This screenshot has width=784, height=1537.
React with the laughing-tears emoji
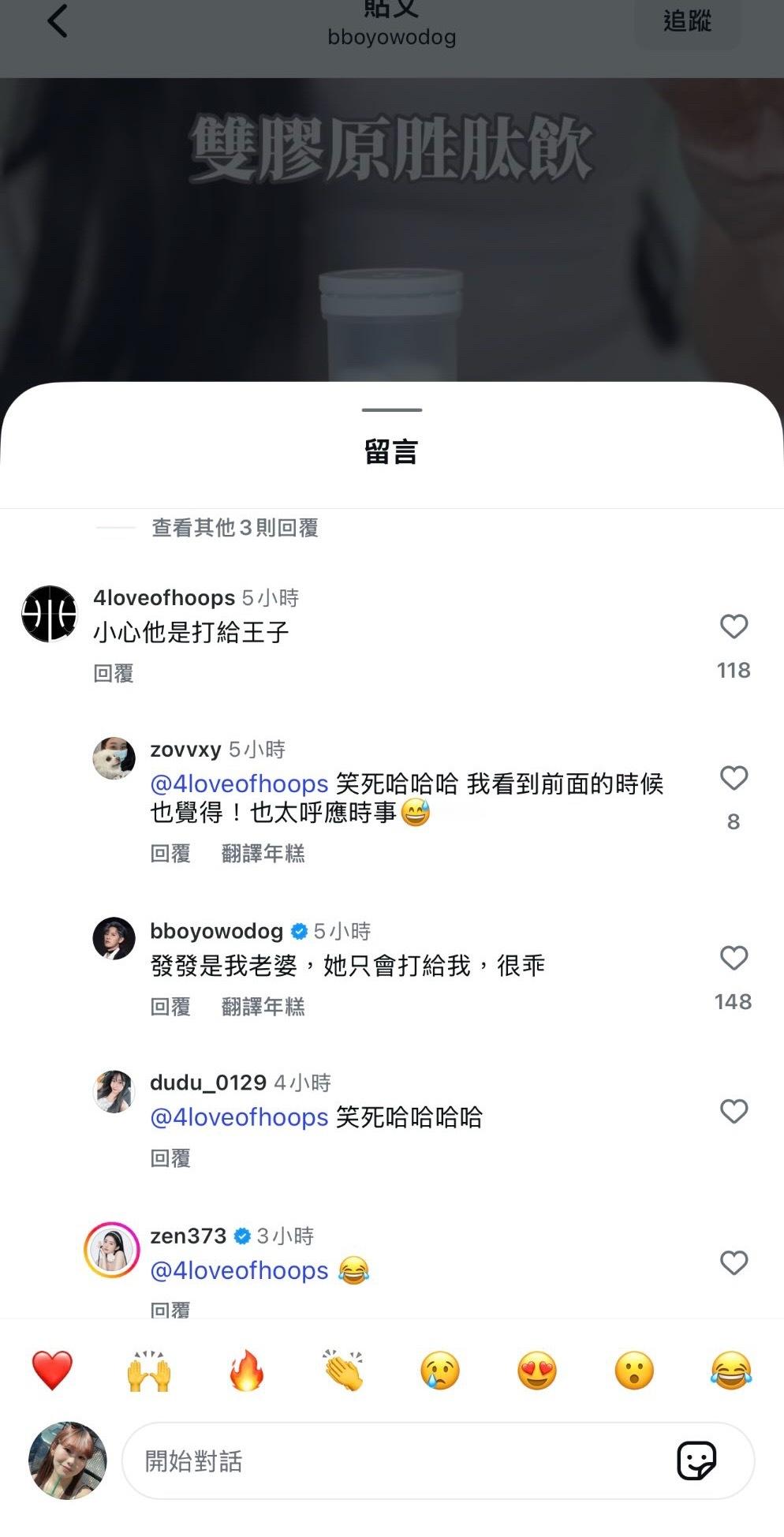pyautogui.click(x=730, y=1371)
